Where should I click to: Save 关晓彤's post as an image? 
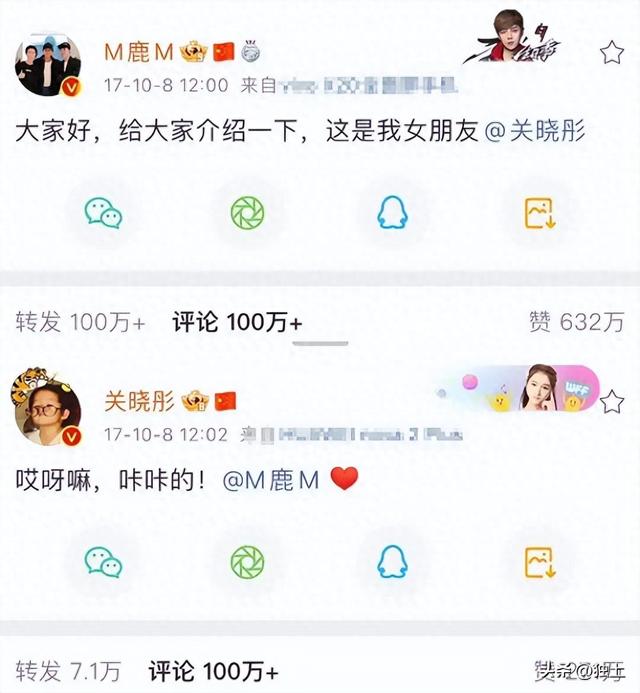pyautogui.click(x=539, y=562)
